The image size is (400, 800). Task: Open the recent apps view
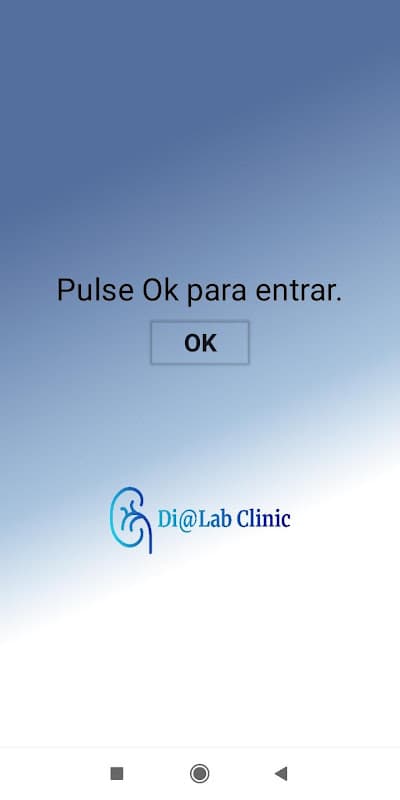pos(117,773)
